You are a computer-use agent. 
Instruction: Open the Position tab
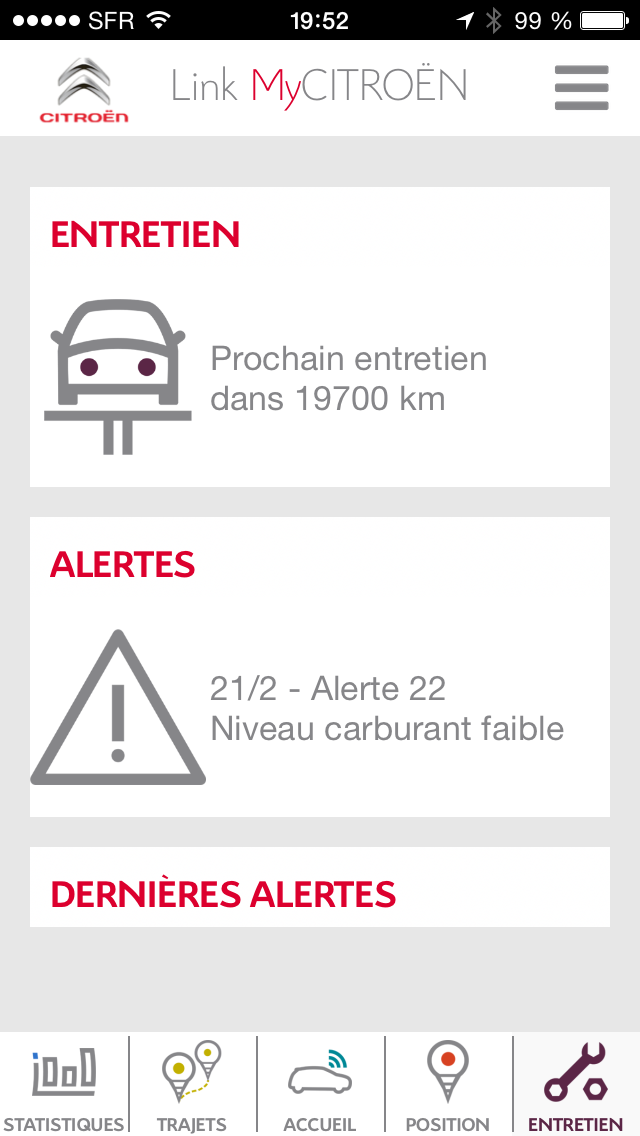click(x=448, y=1085)
